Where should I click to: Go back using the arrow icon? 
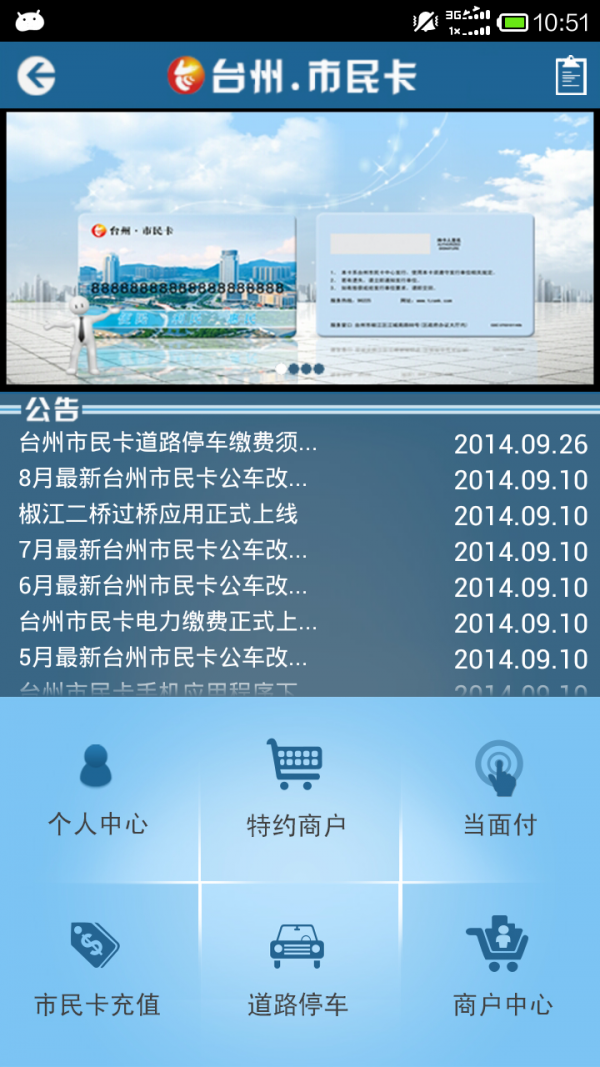[x=37, y=75]
